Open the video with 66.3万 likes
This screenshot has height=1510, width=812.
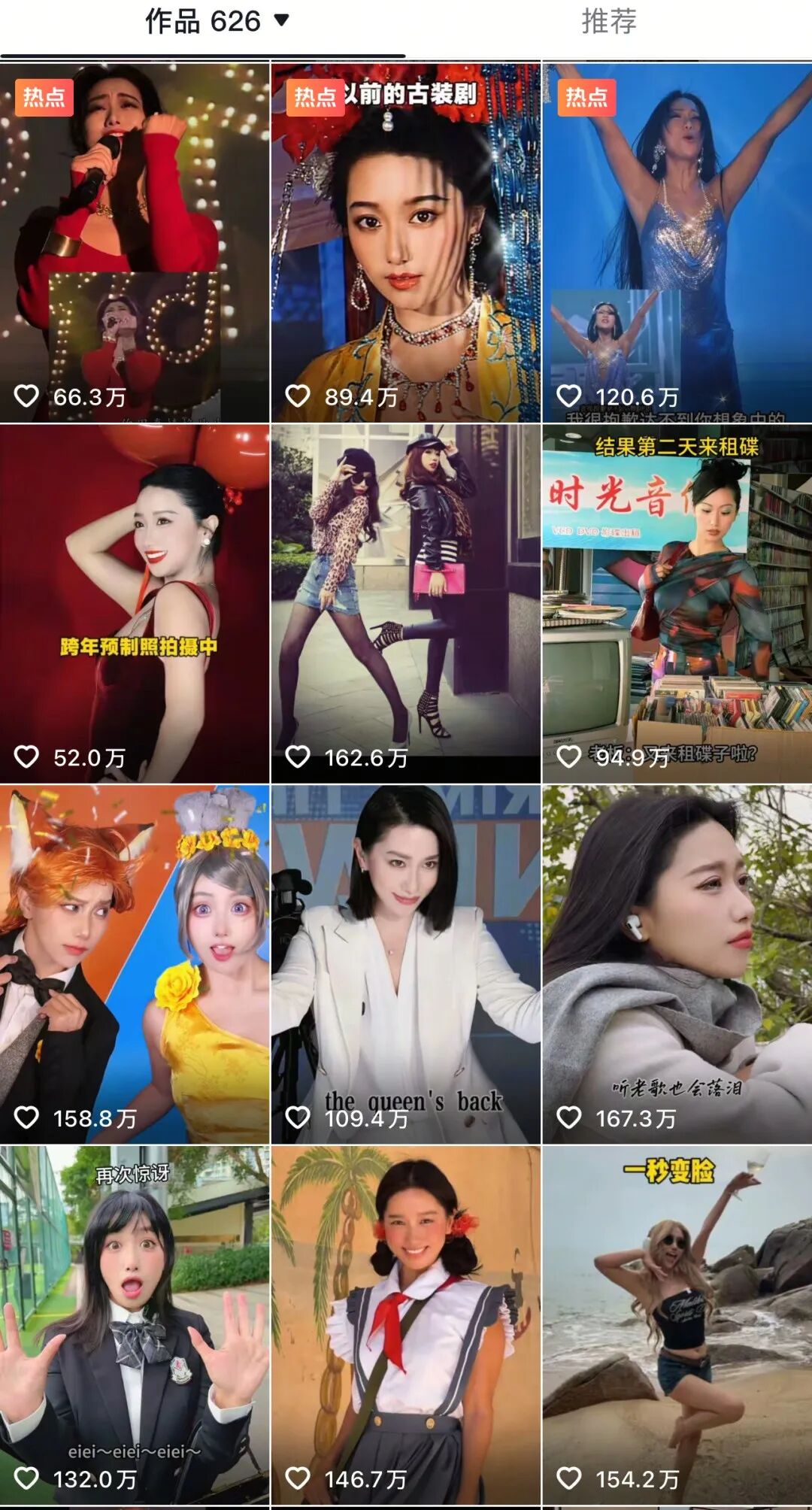135,242
